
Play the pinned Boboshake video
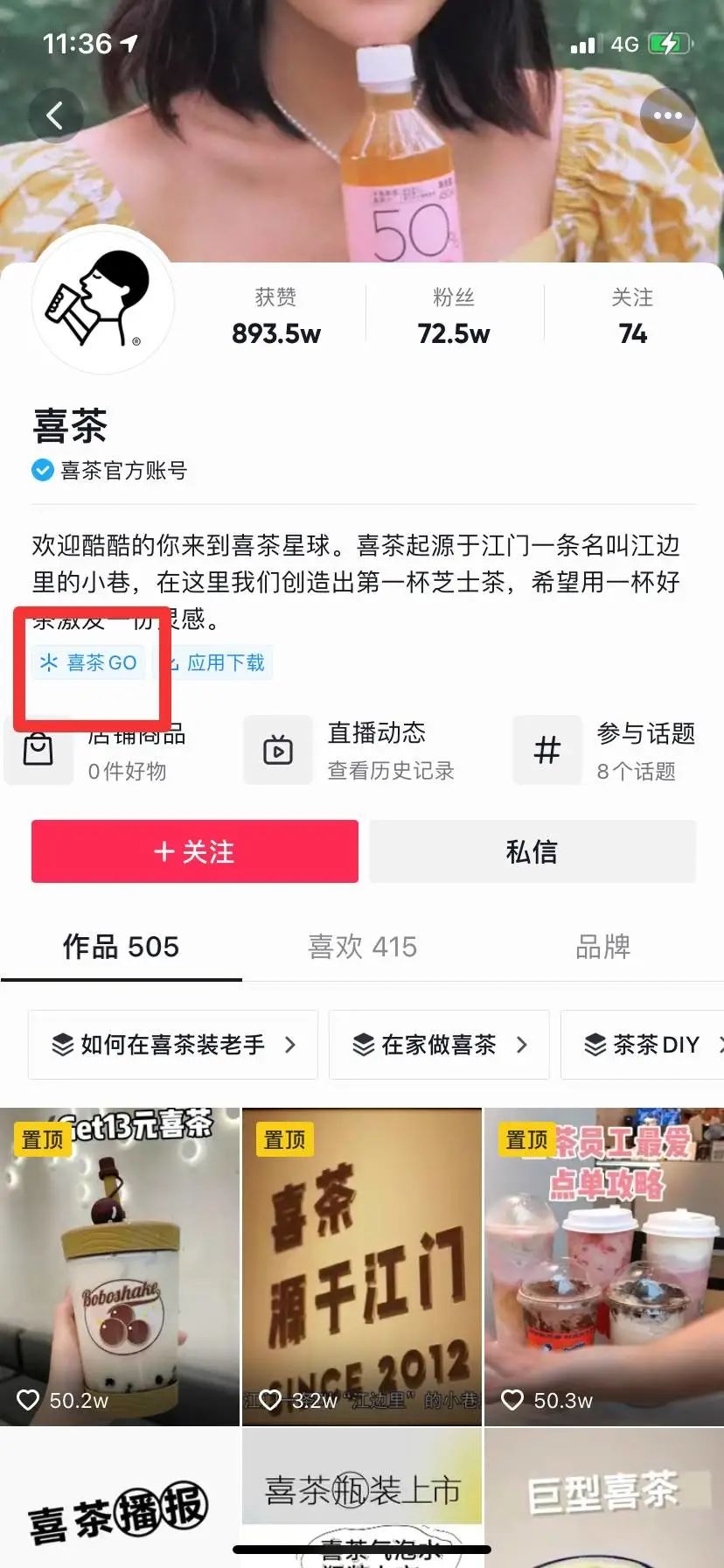click(x=120, y=1267)
